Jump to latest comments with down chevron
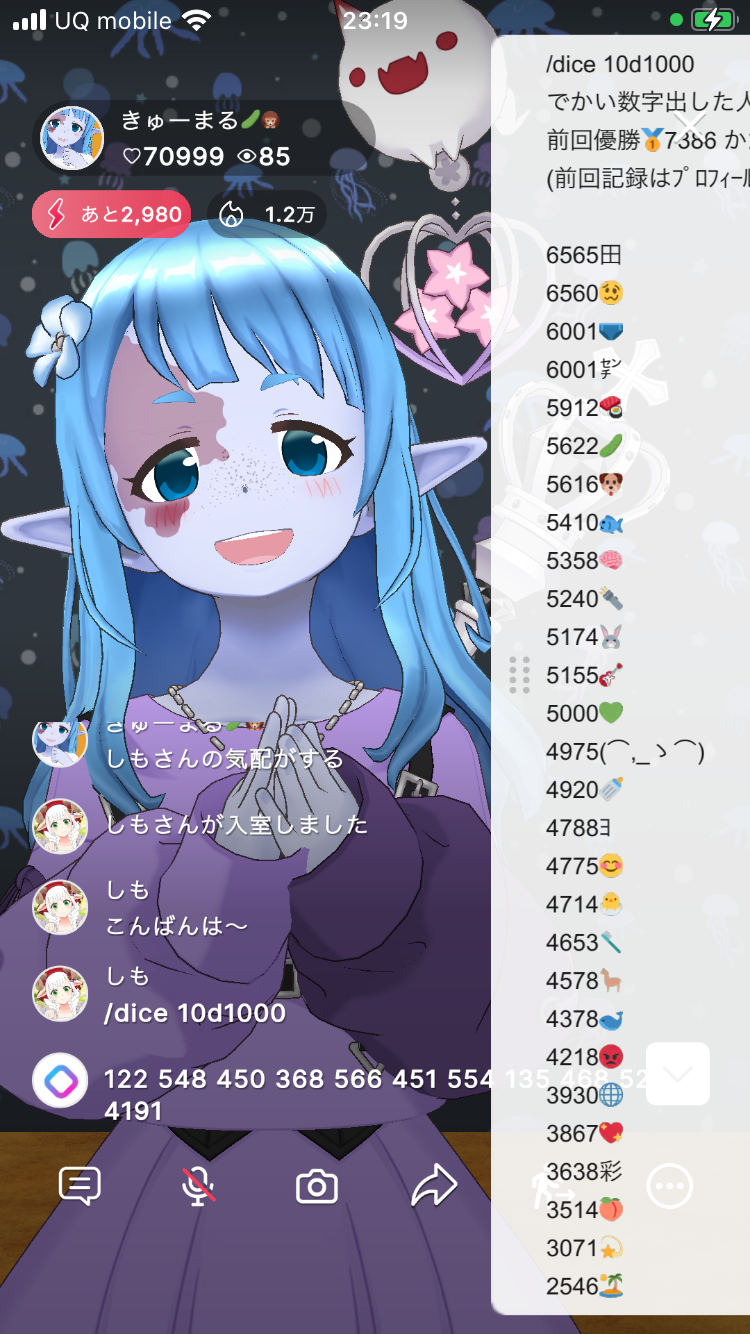Image resolution: width=750 pixels, height=1334 pixels. [x=677, y=1074]
